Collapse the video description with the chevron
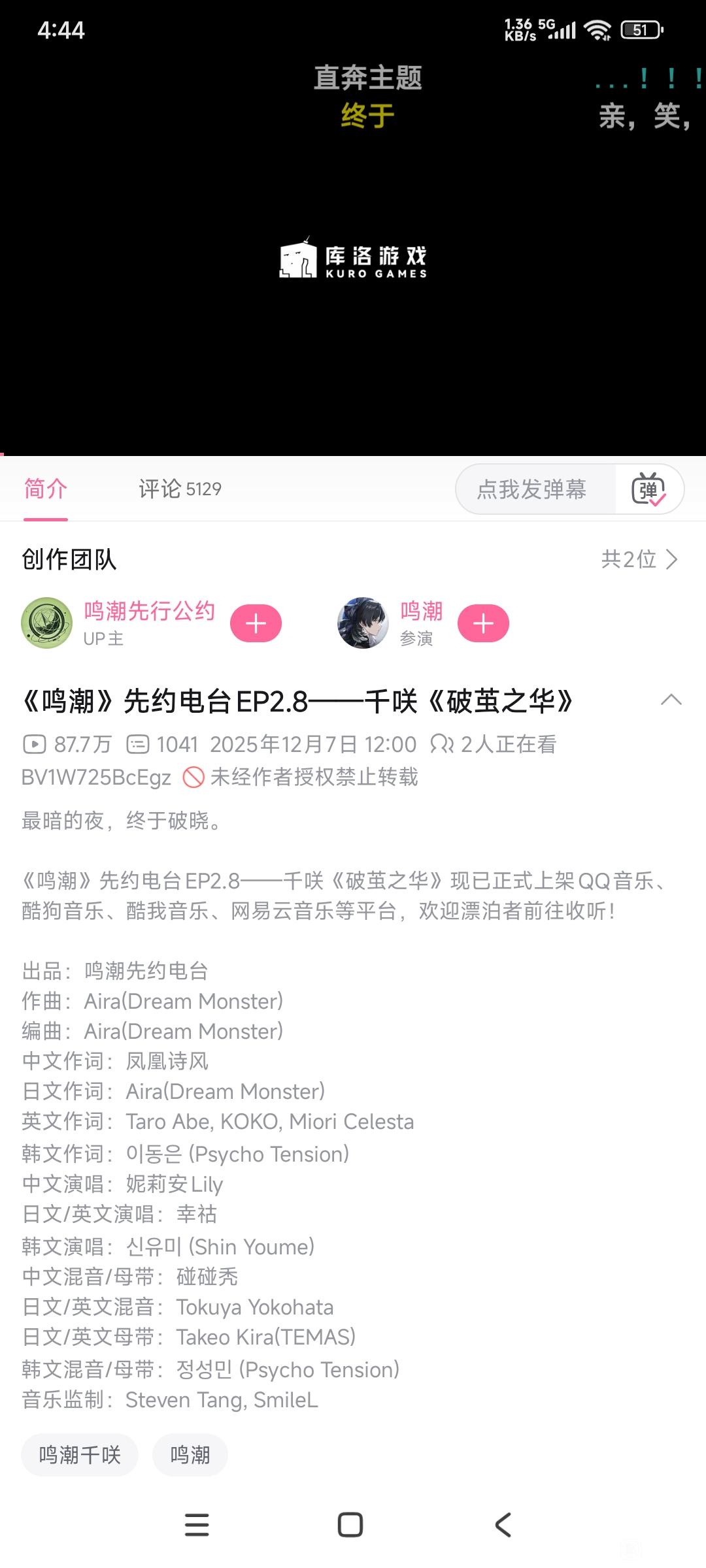The image size is (706, 1568). click(x=671, y=700)
